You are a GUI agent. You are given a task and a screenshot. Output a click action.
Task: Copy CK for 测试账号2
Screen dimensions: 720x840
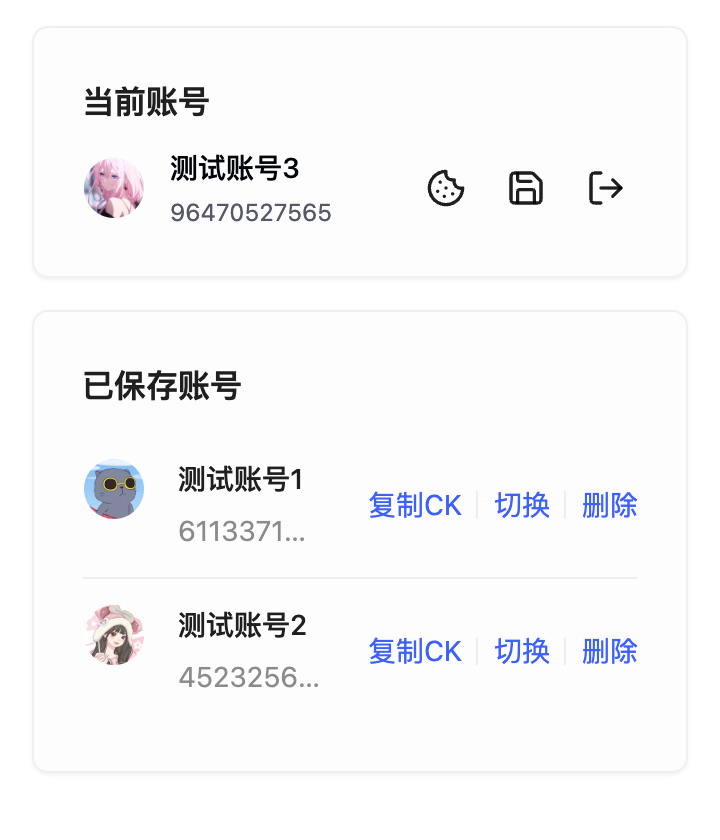[x=415, y=651]
